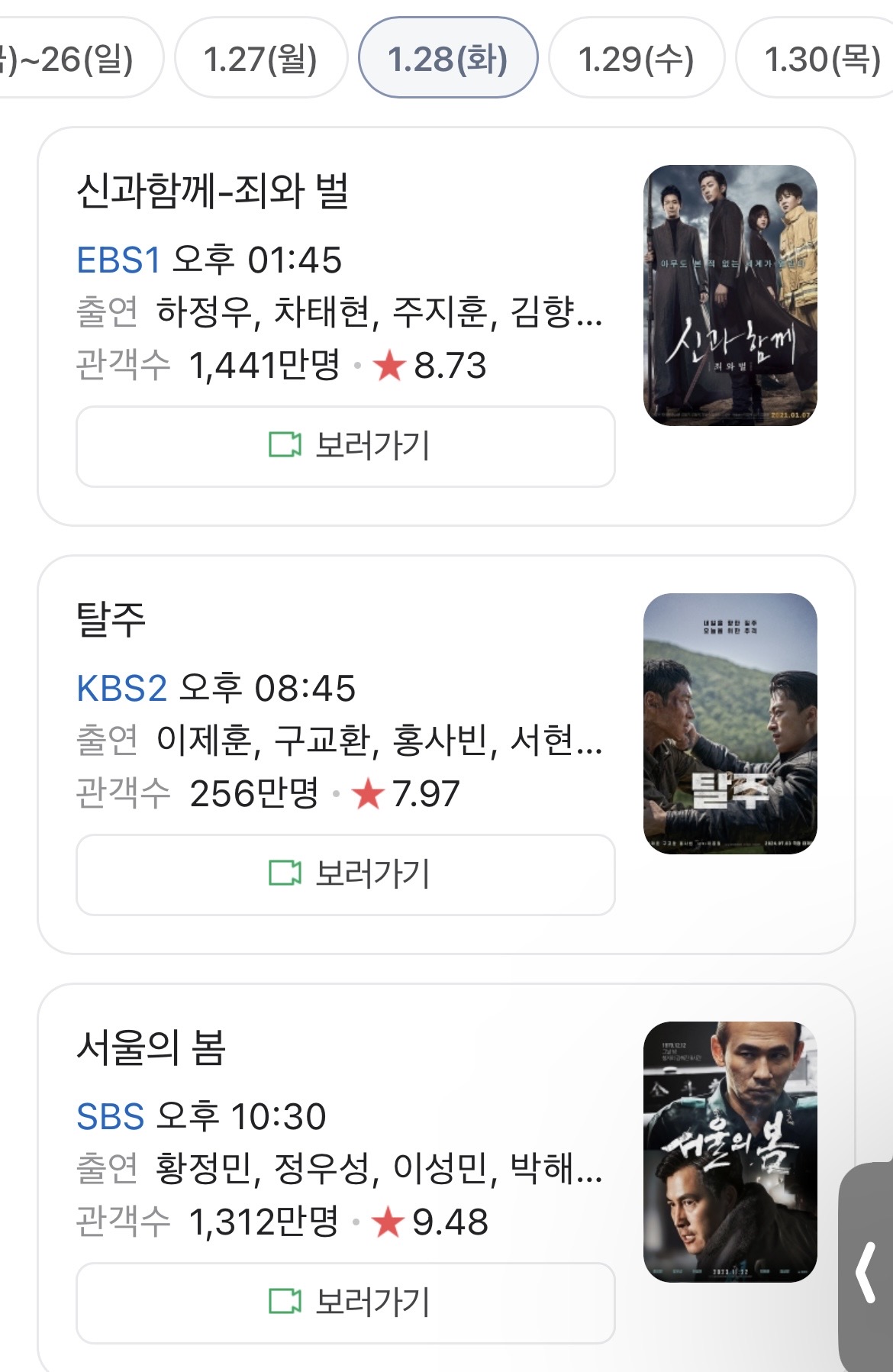Screen dimensions: 893x1372
Task: Tap 보러가기 for 신과함께-죄와 벌
Action: (x=346, y=447)
